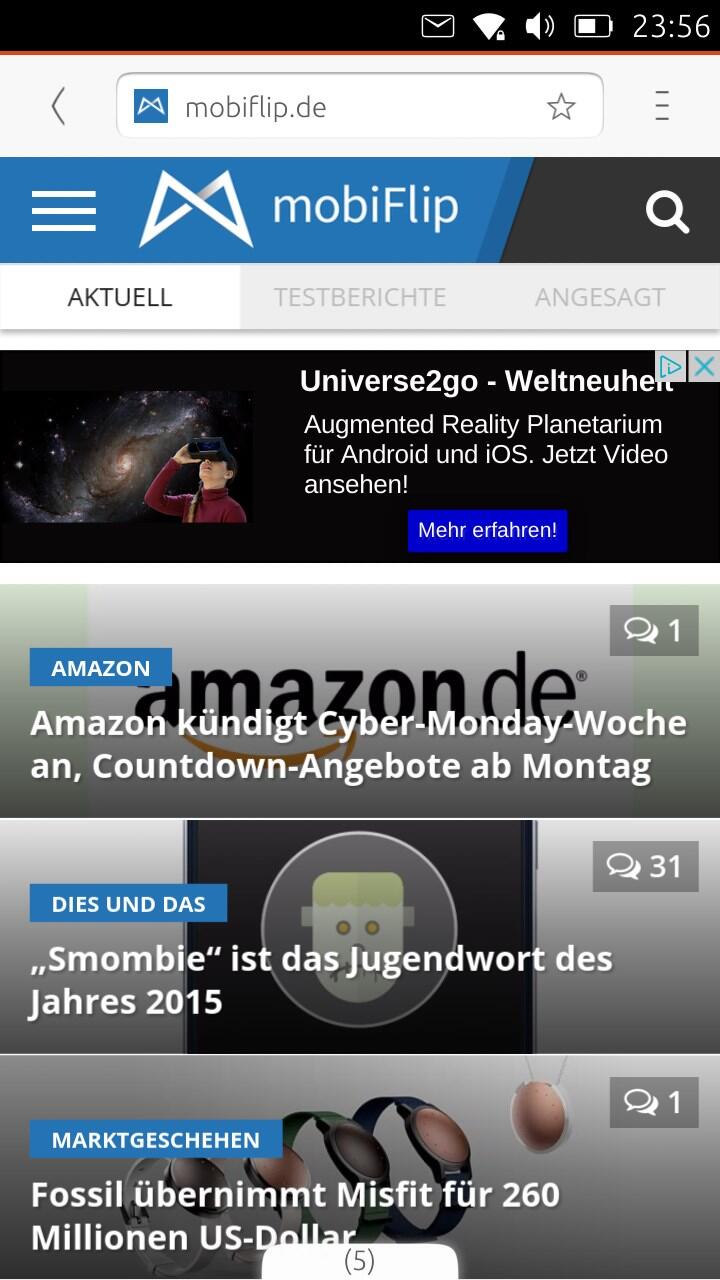Open the Amazon Cyber-Monday-Woche article

pyautogui.click(x=358, y=744)
